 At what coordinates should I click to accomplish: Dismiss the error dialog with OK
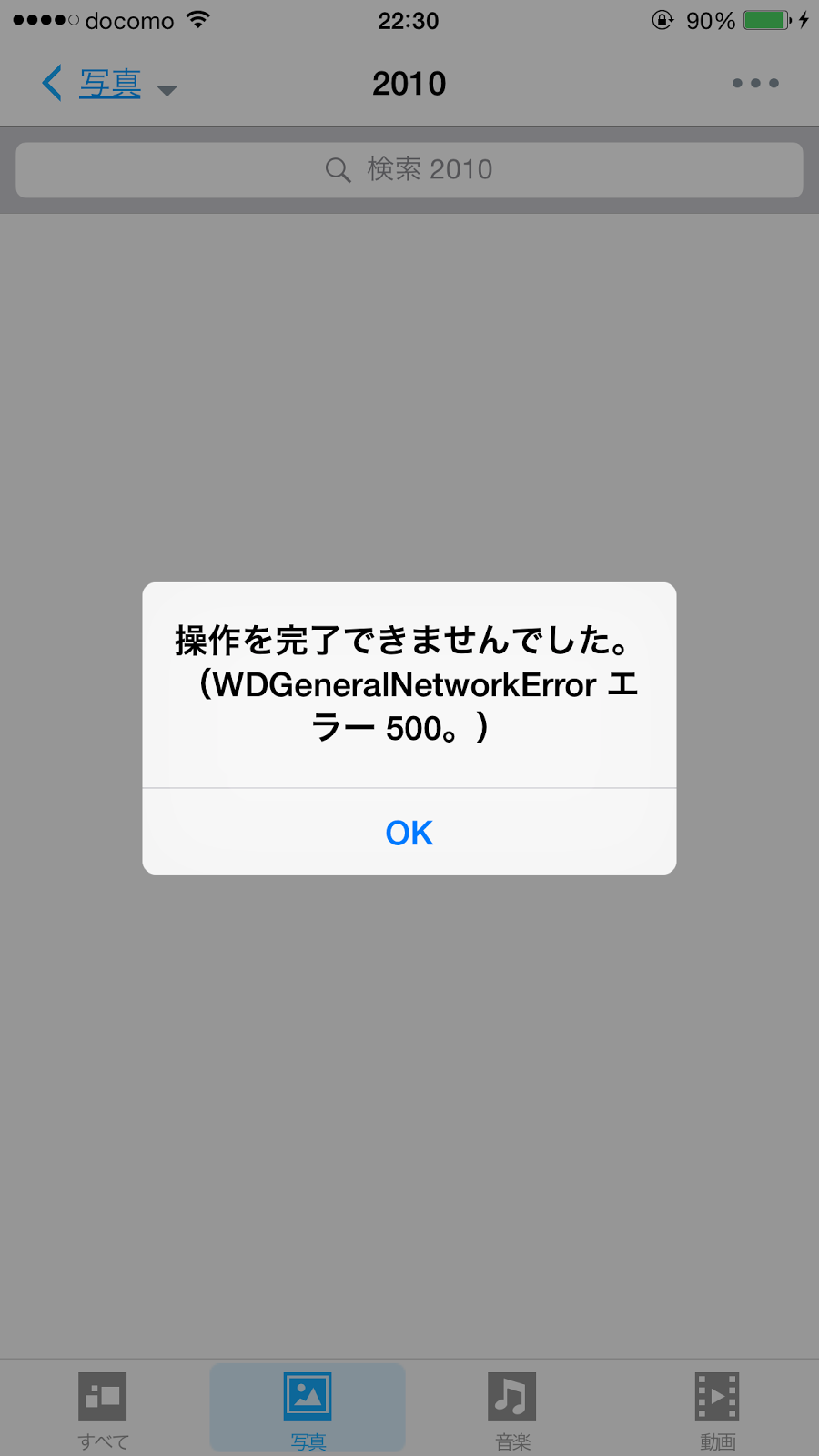tap(409, 832)
